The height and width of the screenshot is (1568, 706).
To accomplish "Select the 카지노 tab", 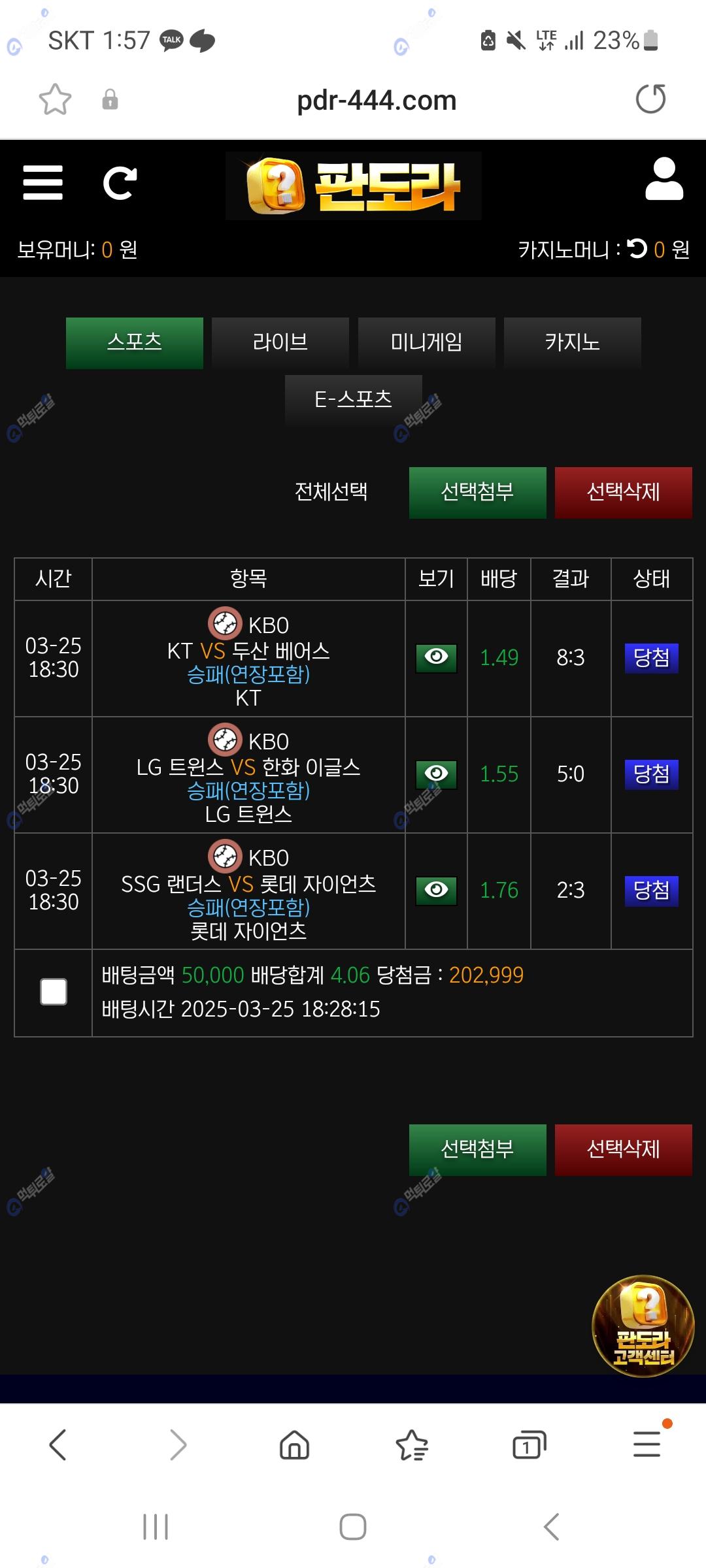I will tap(572, 343).
